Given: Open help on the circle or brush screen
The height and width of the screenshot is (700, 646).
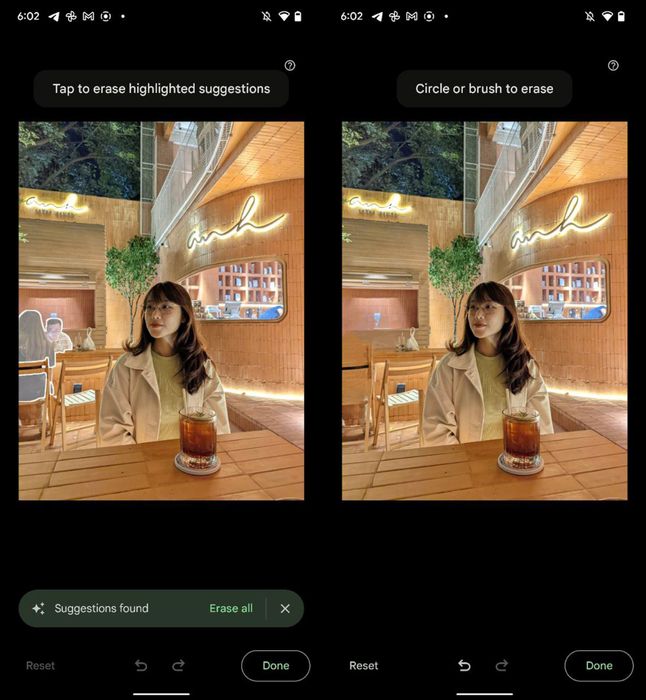Looking at the screenshot, I should point(613,65).
